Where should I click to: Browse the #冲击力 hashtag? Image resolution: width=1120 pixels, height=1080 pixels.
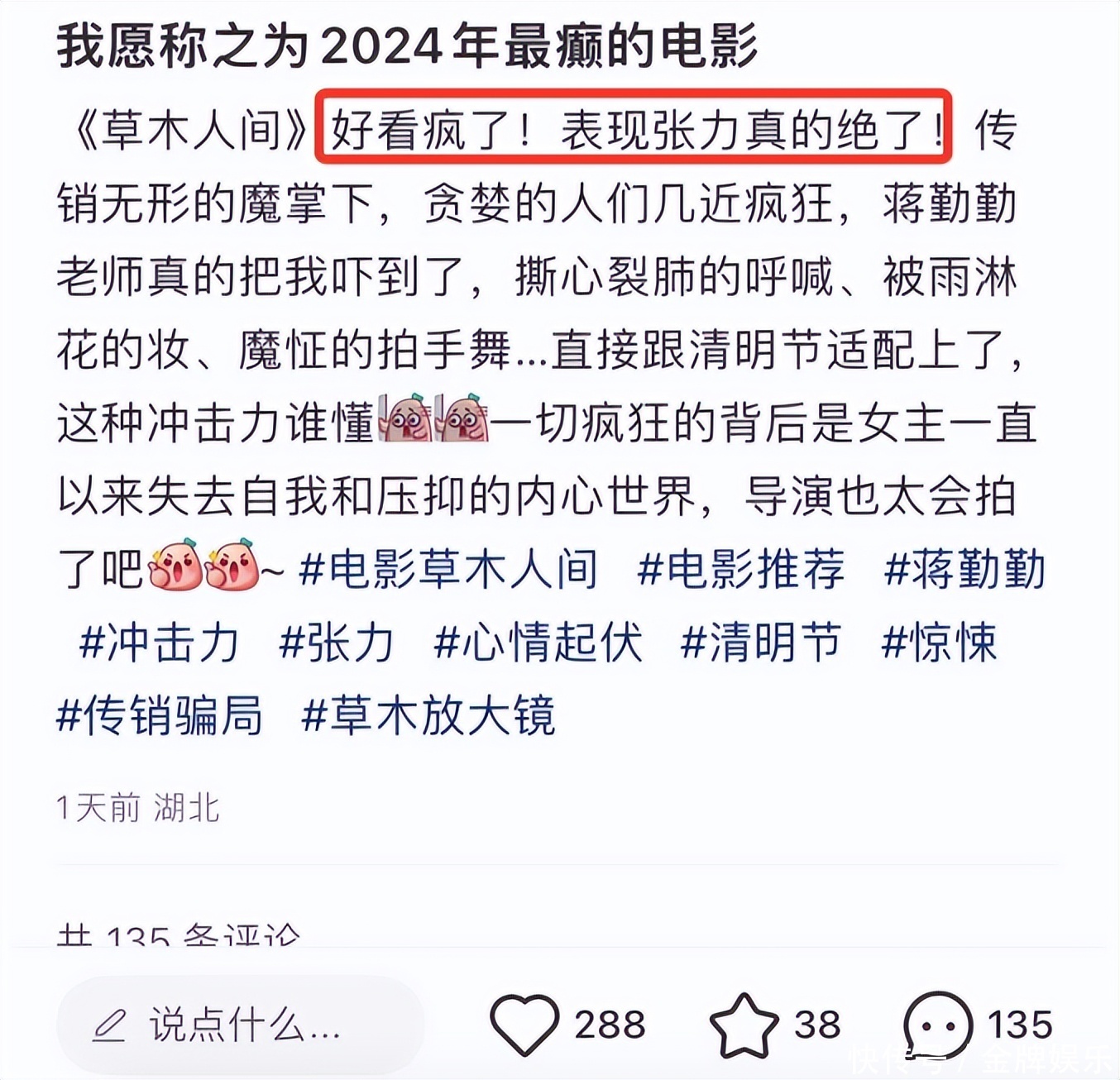pos(159,643)
